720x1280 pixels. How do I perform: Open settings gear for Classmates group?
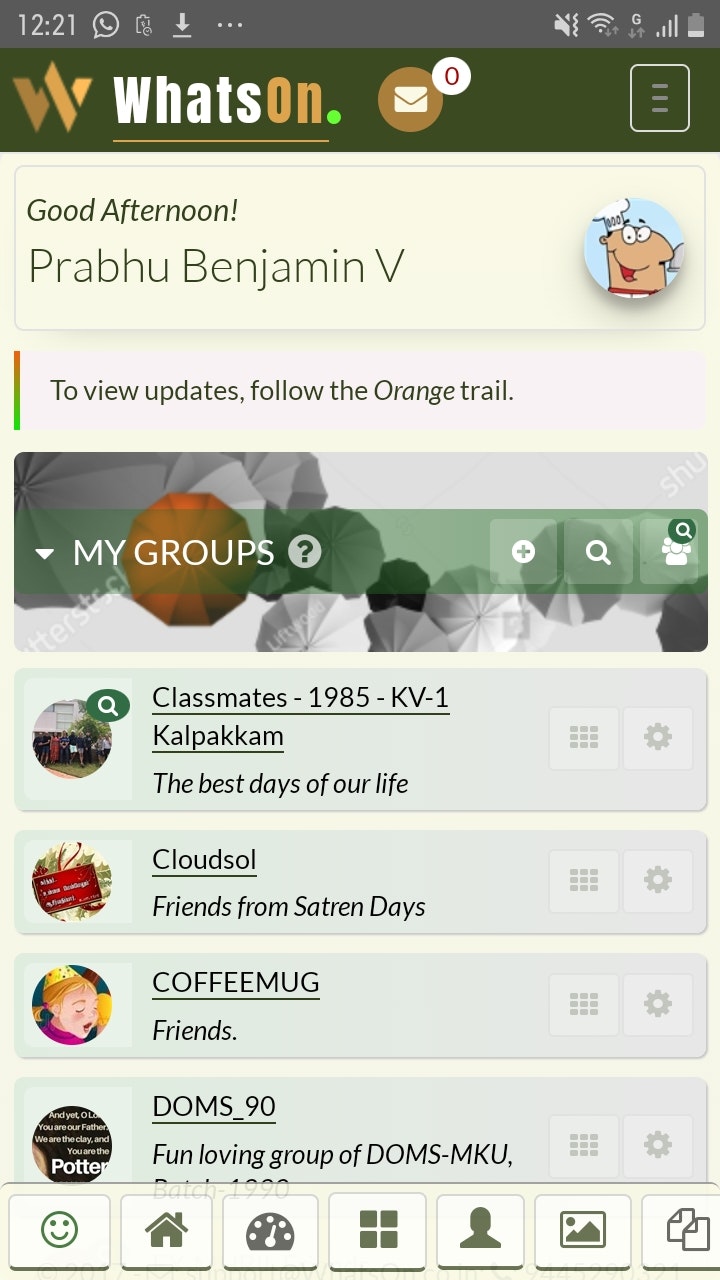click(x=657, y=738)
